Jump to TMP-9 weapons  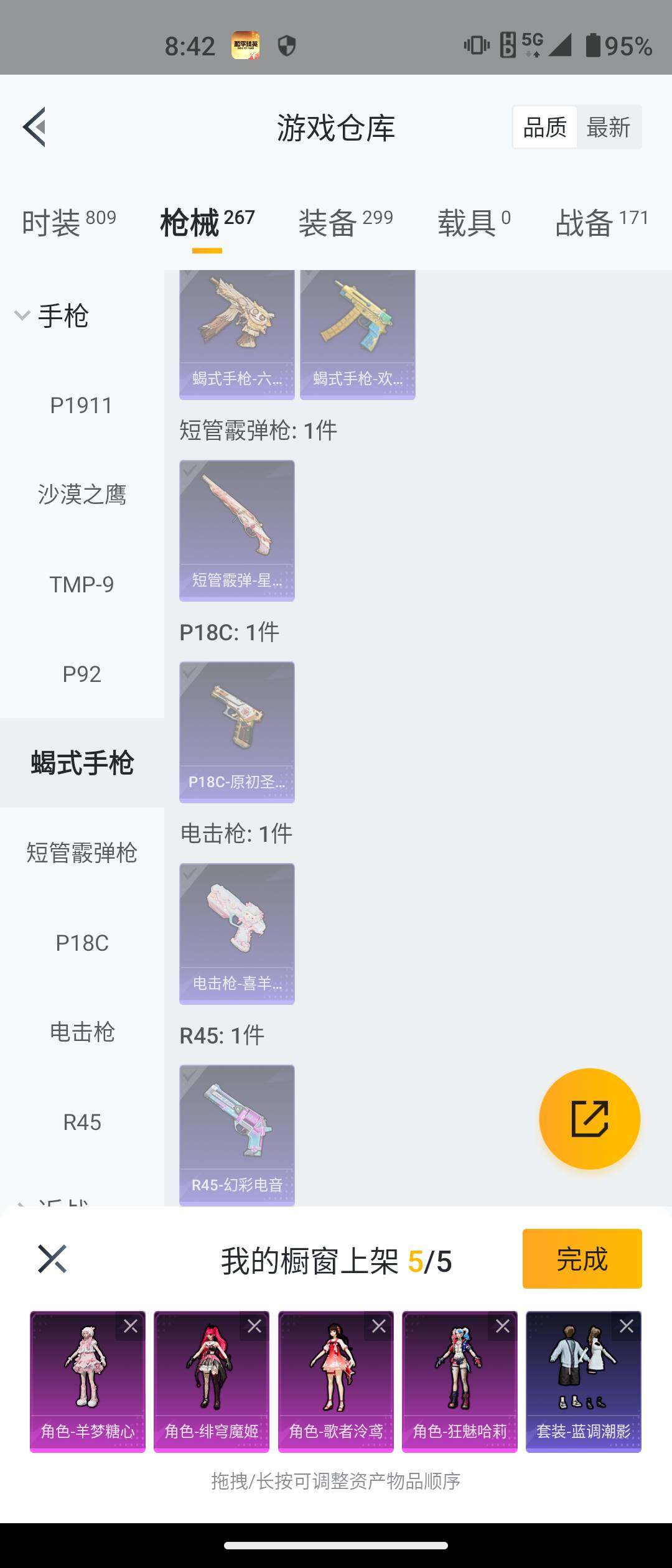[82, 584]
